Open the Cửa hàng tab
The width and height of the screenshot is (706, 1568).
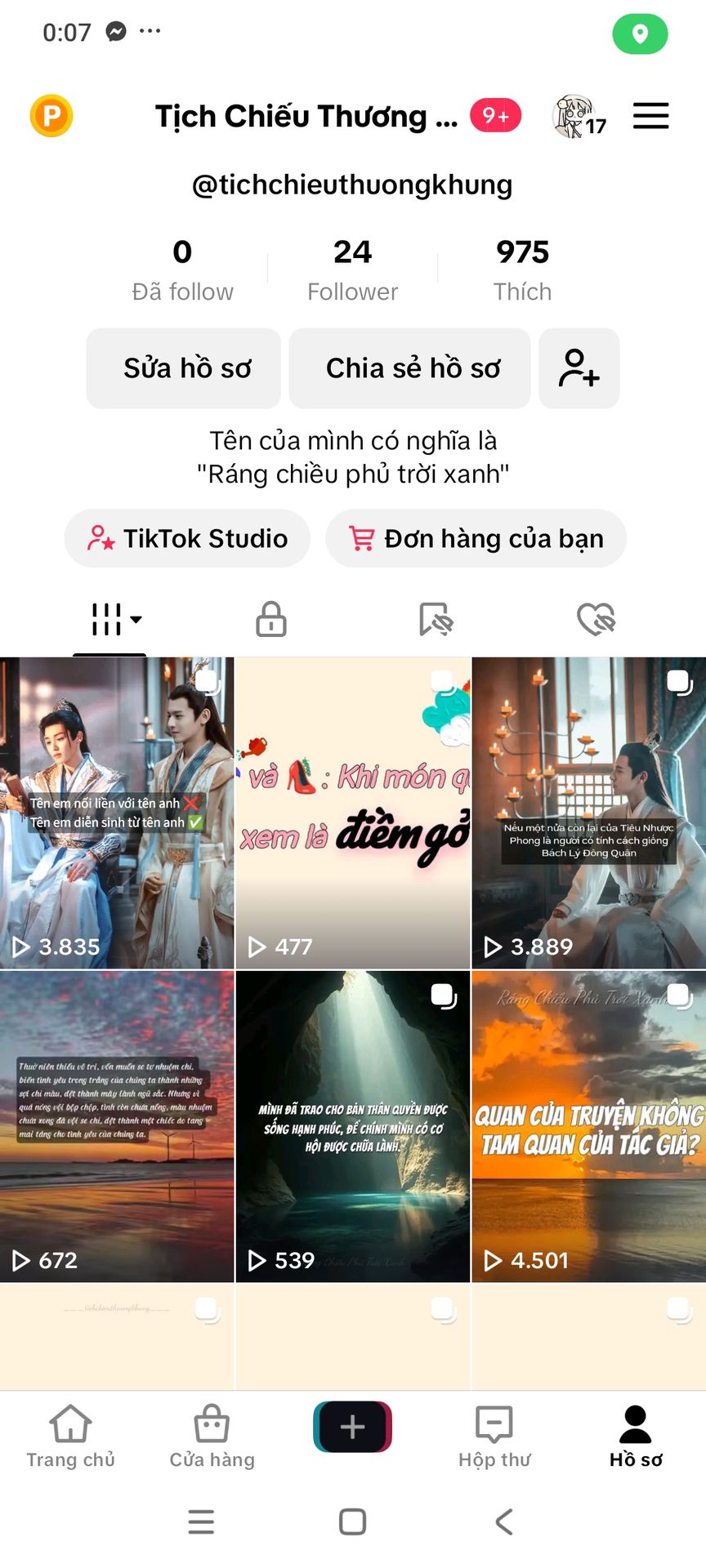coord(212,1436)
